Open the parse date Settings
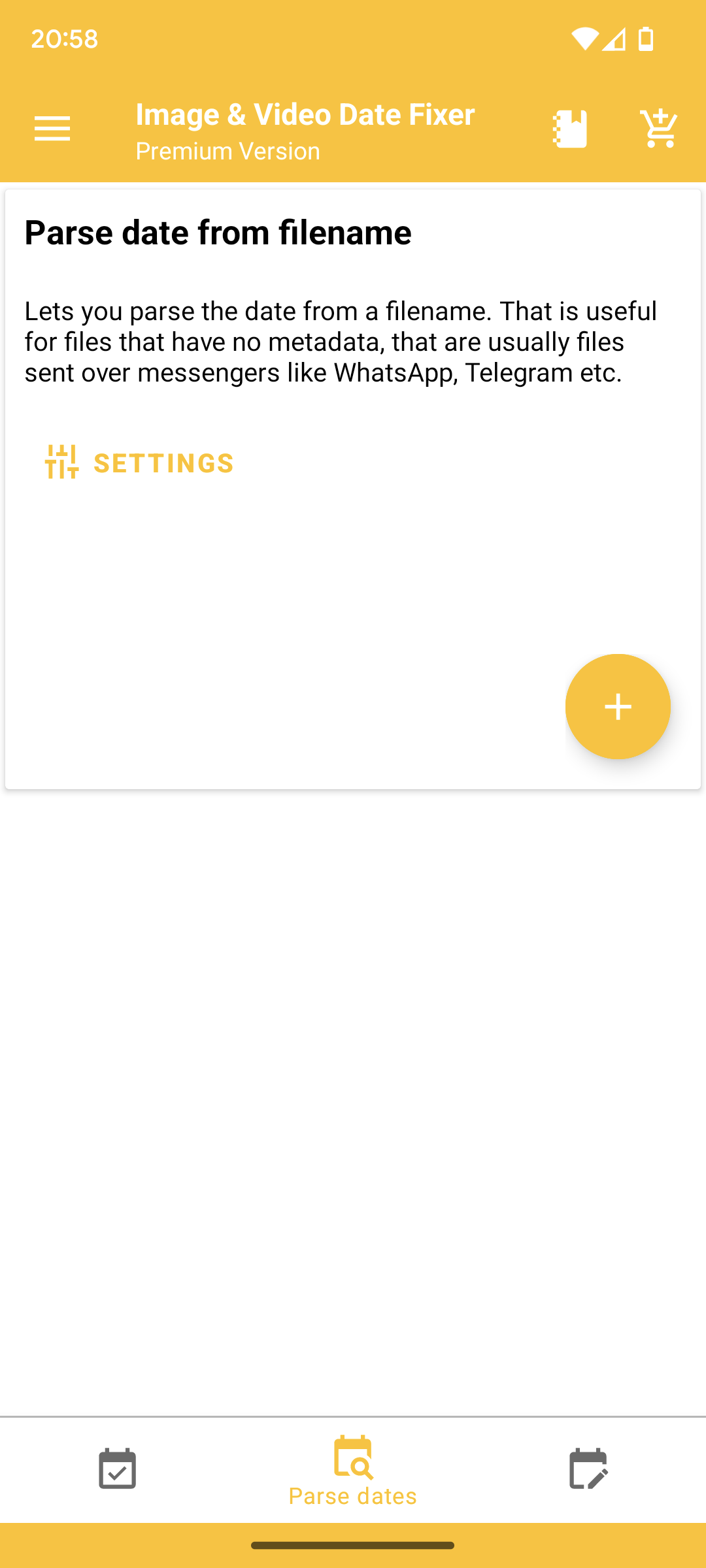This screenshot has height=1568, width=706. point(139,463)
